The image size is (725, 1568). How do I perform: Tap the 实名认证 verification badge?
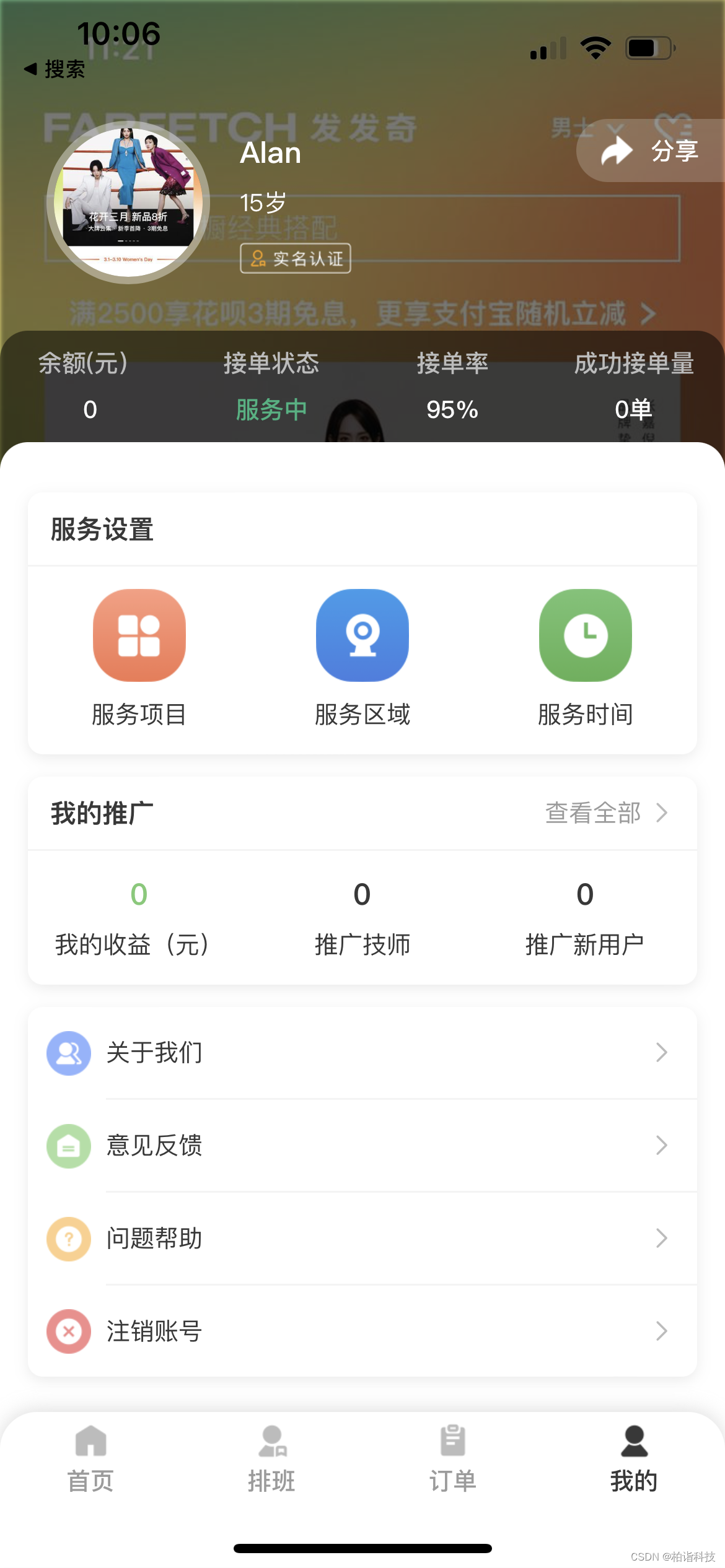(x=296, y=259)
